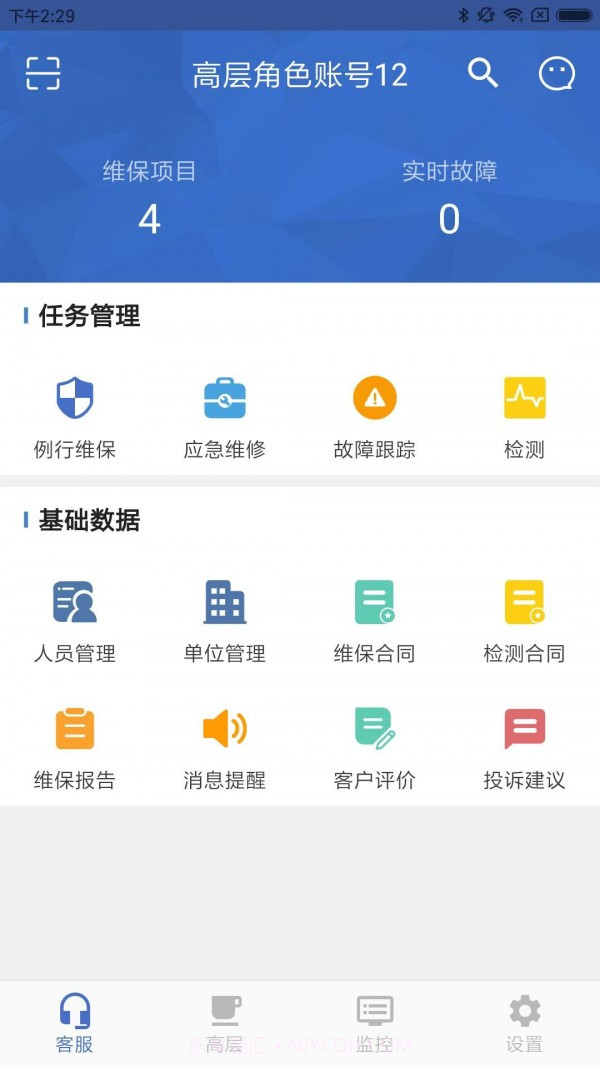
Task: Open 故障跟踪 fault tracking
Action: pyautogui.click(x=375, y=417)
